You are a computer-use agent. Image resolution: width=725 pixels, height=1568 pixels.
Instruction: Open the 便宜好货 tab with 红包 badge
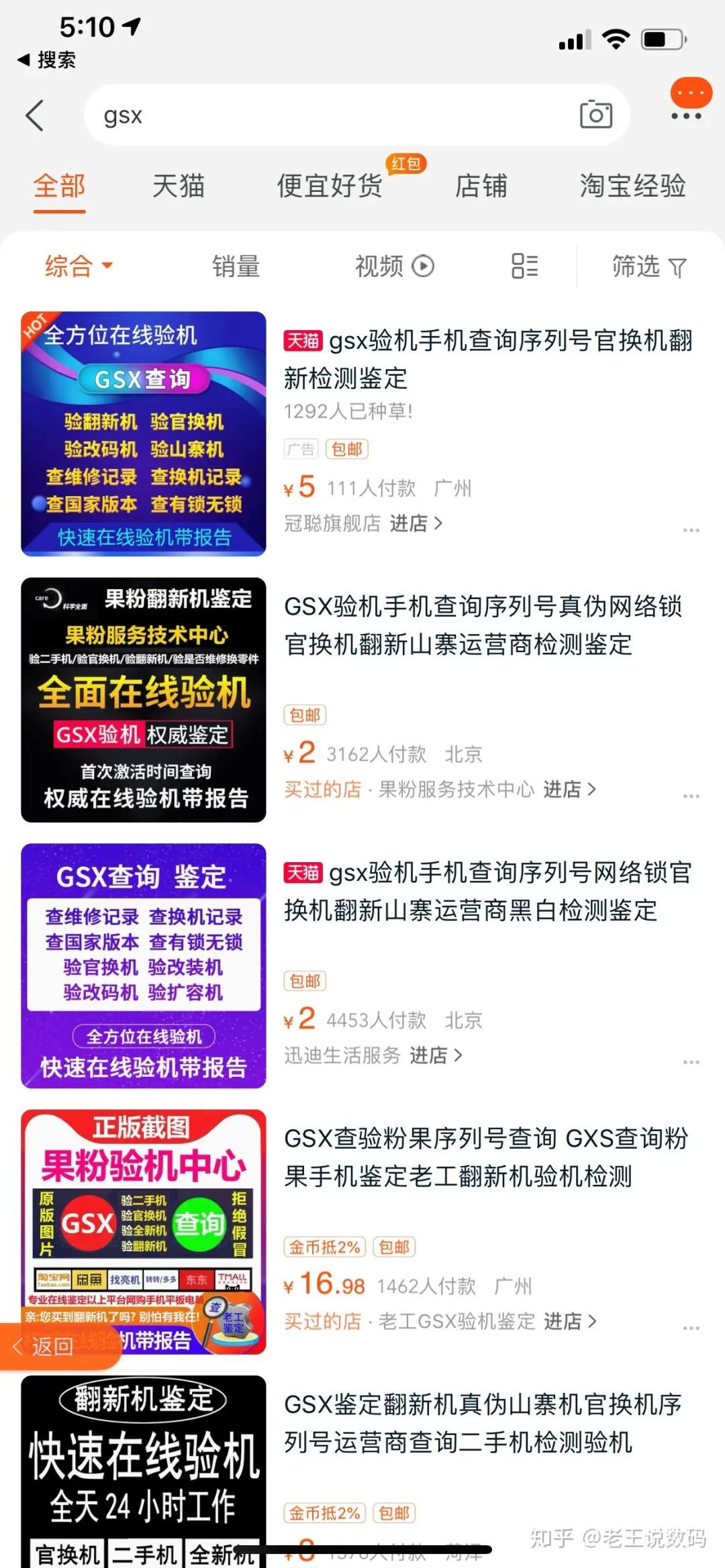pyautogui.click(x=329, y=187)
